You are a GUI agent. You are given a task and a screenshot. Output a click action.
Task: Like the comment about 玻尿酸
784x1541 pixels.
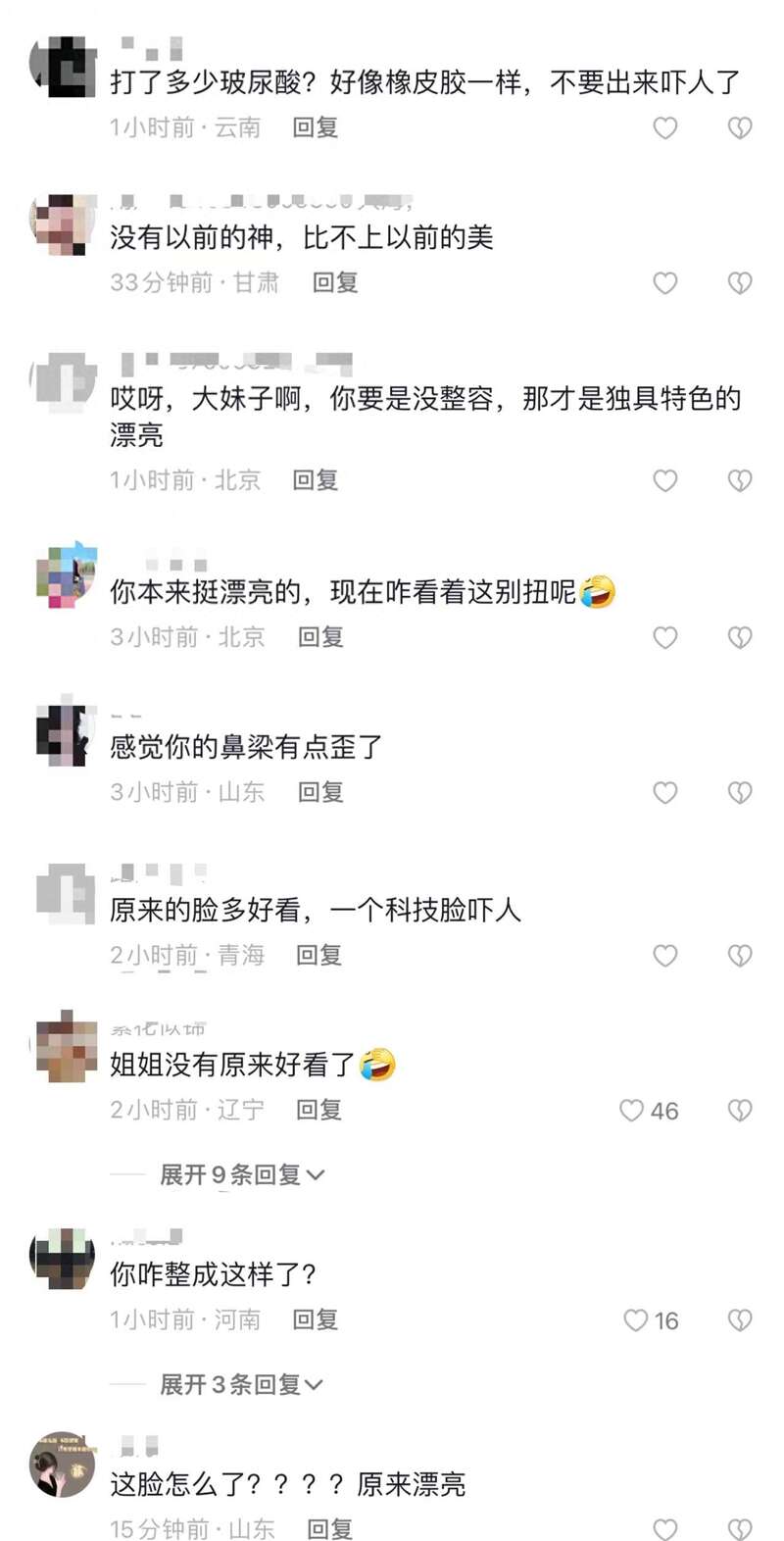[665, 128]
